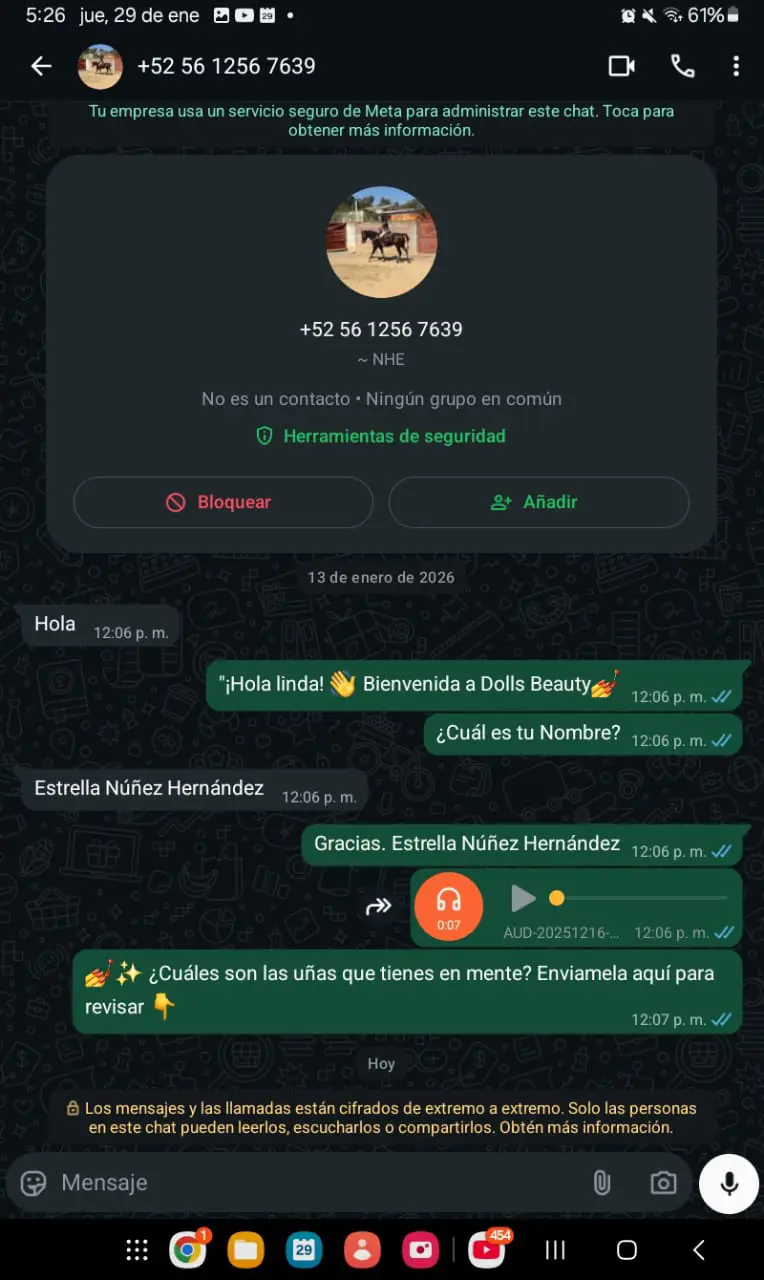This screenshot has width=764, height=1280.
Task: Start a voice call with this number
Action: tap(682, 66)
